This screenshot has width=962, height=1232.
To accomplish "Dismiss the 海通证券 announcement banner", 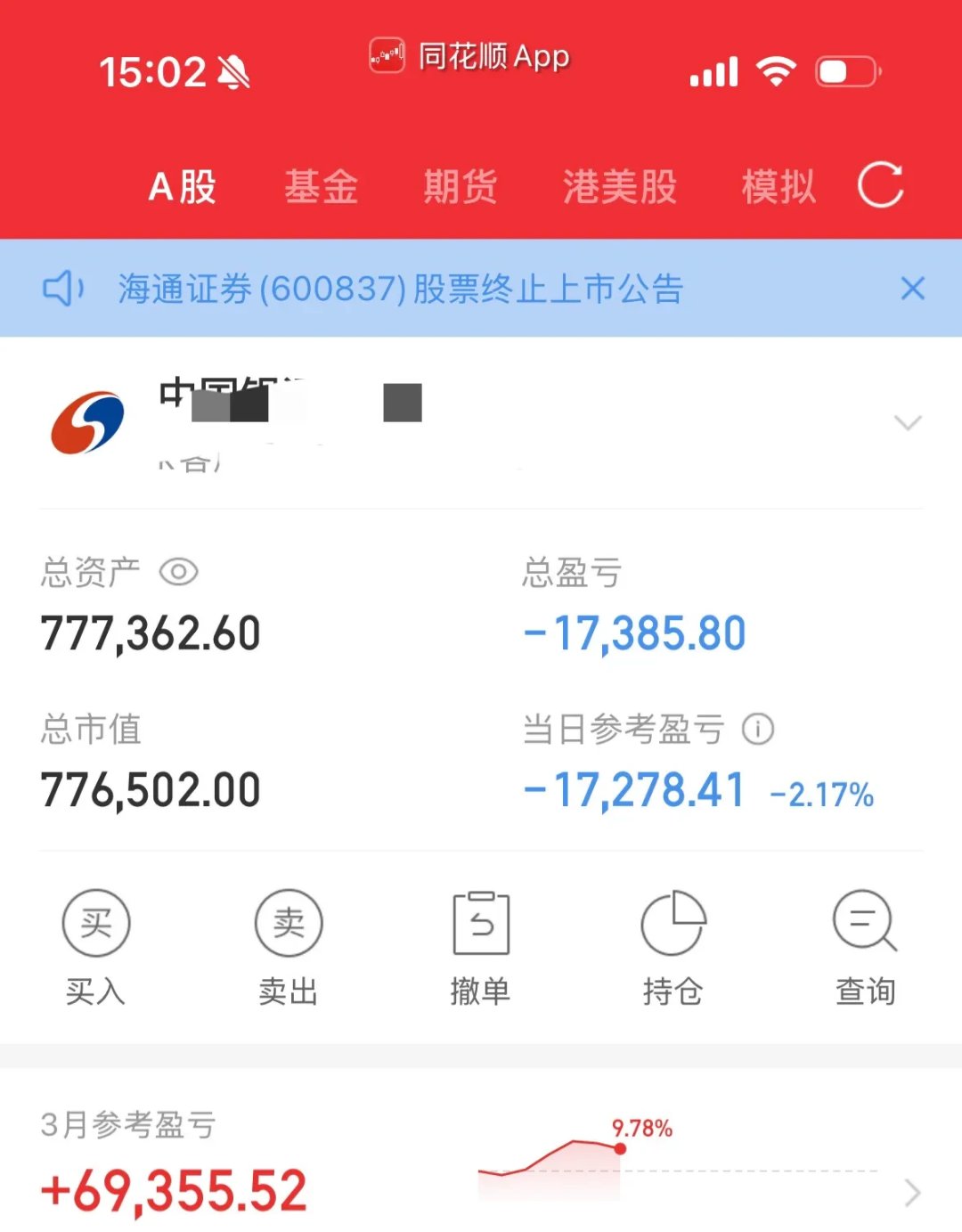I will [914, 288].
